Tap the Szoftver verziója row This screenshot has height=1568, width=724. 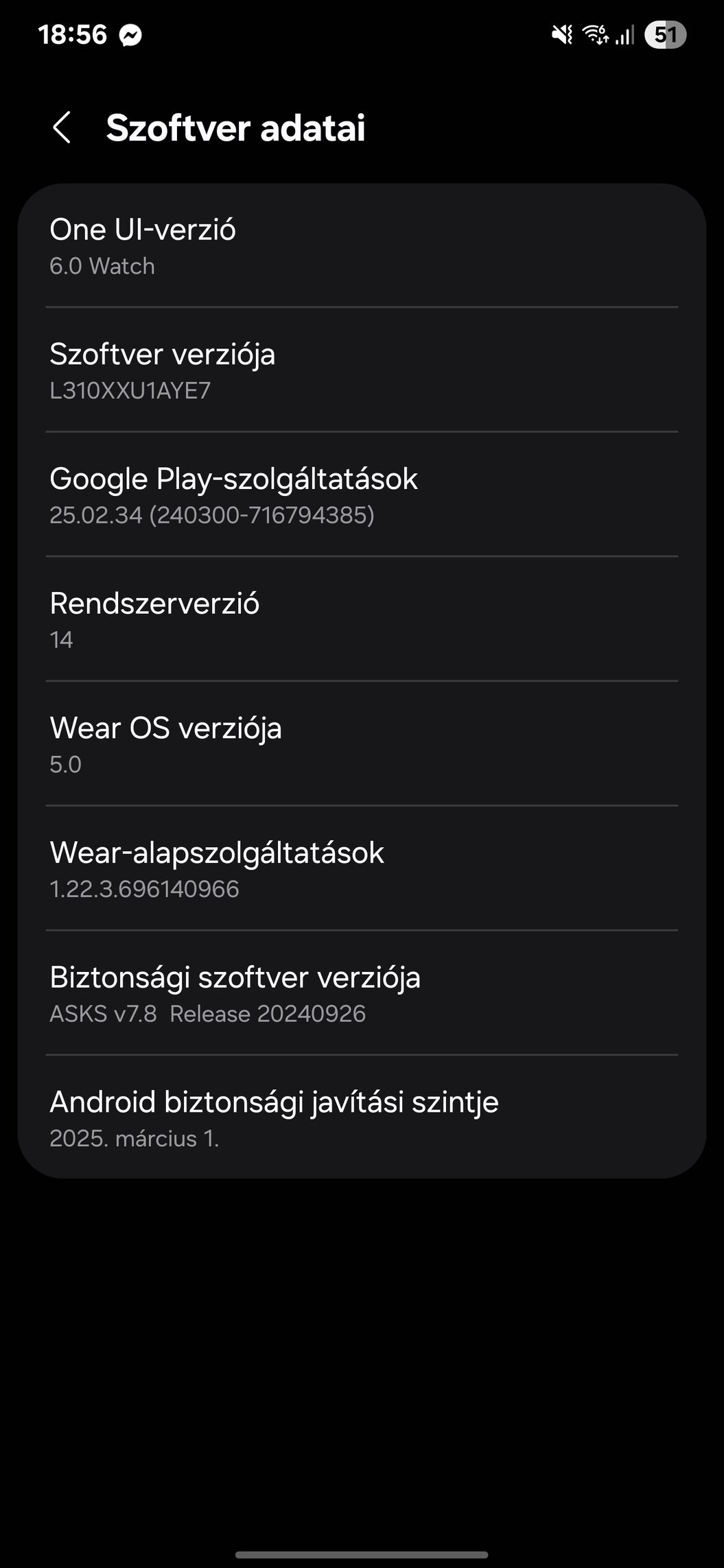(x=362, y=370)
